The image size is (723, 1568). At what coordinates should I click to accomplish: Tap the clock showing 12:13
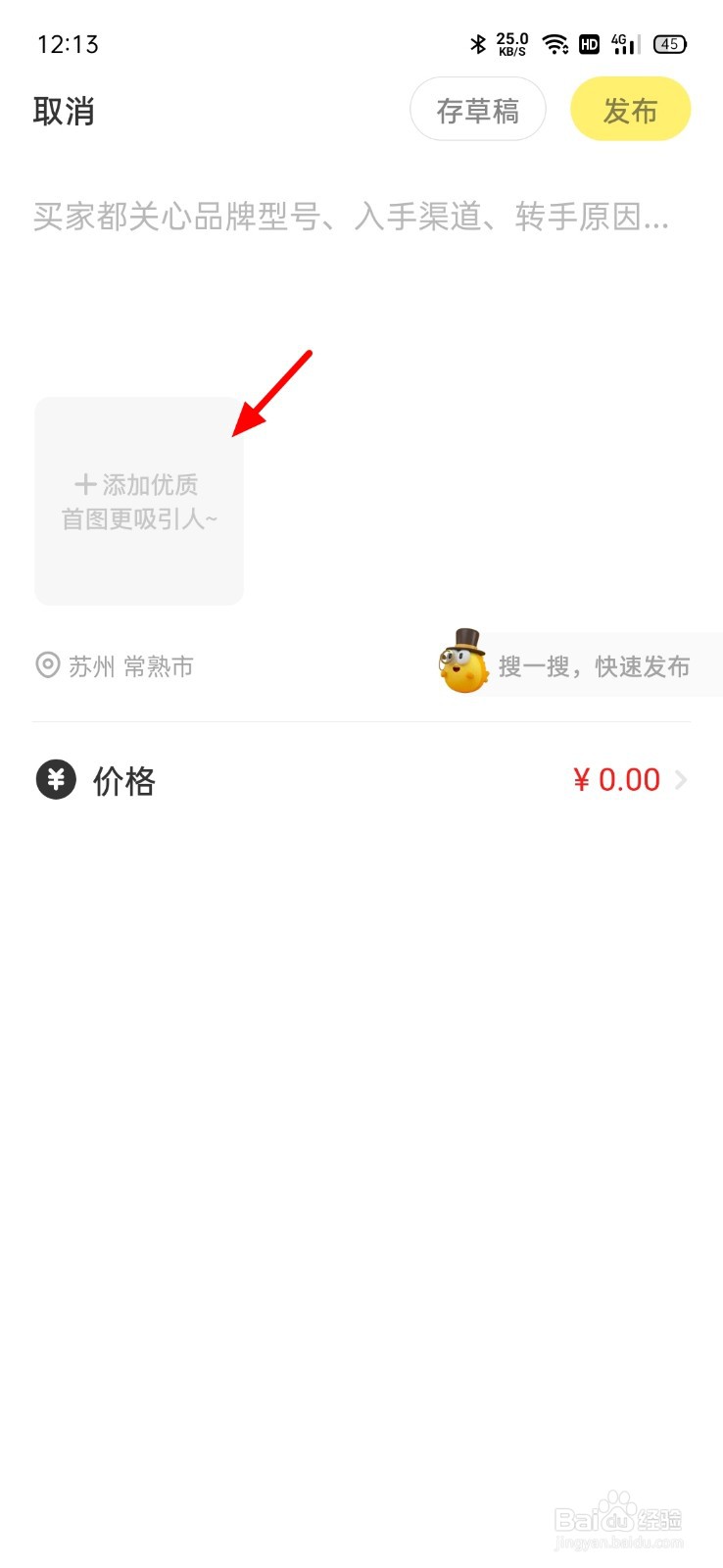coord(67,43)
